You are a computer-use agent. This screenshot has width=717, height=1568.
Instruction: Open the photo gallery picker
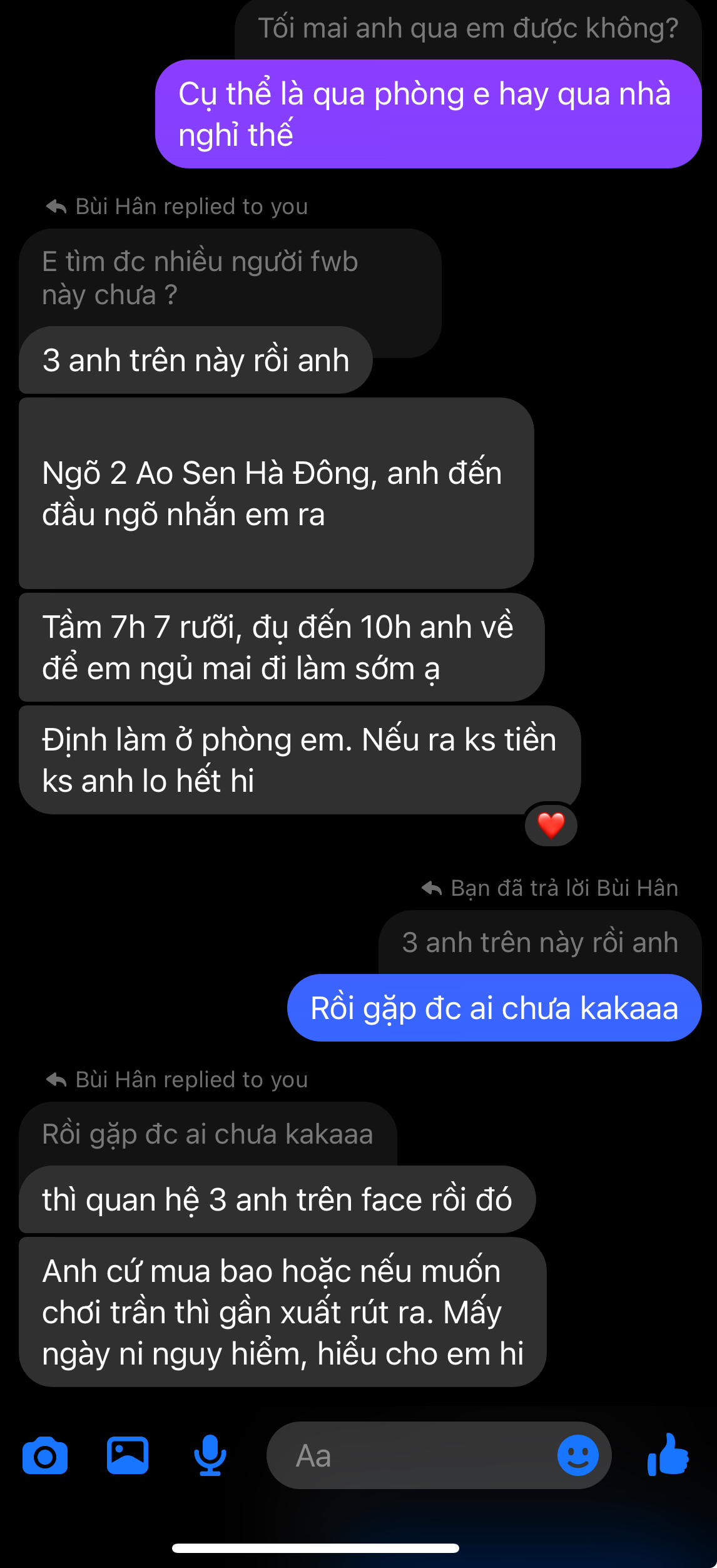[128, 1456]
